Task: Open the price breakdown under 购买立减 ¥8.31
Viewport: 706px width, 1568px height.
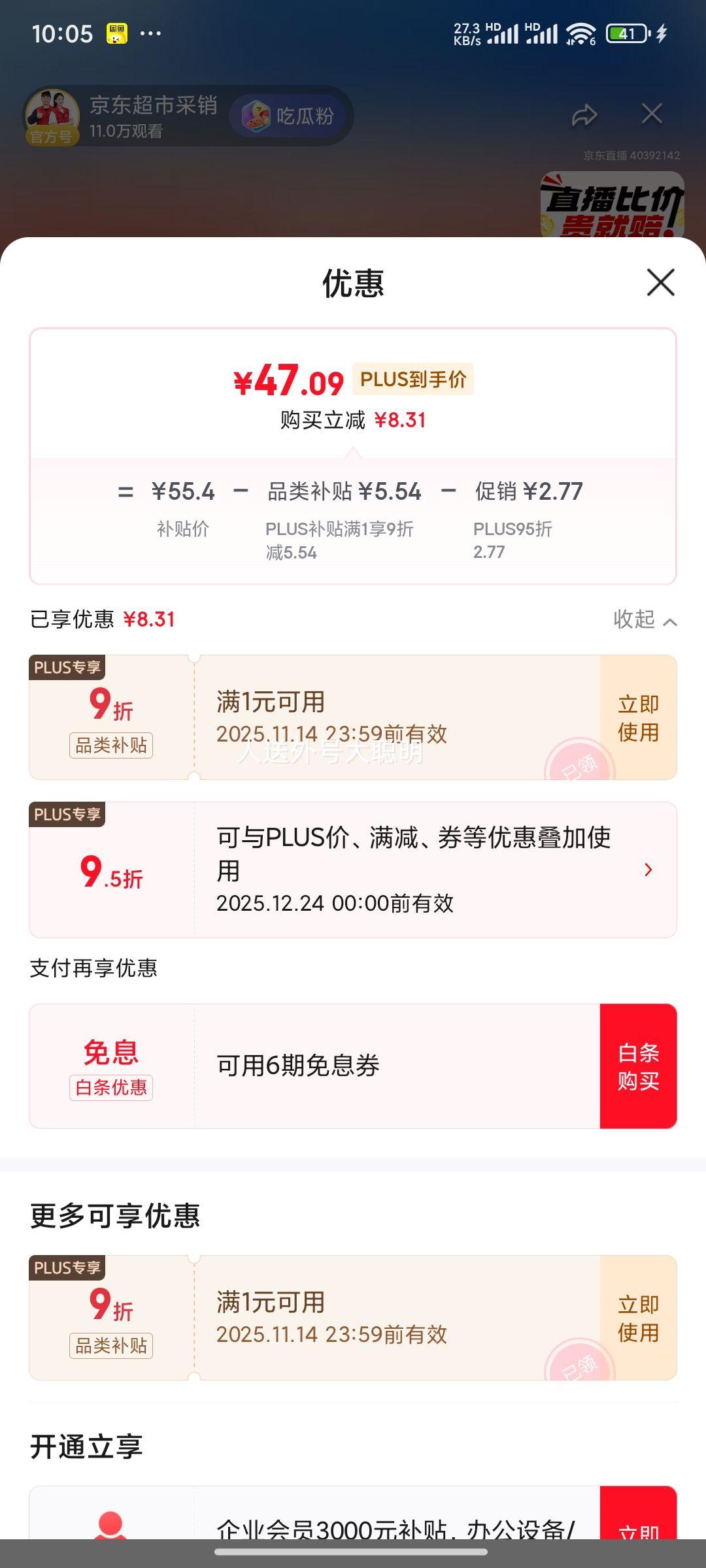Action: [x=353, y=420]
